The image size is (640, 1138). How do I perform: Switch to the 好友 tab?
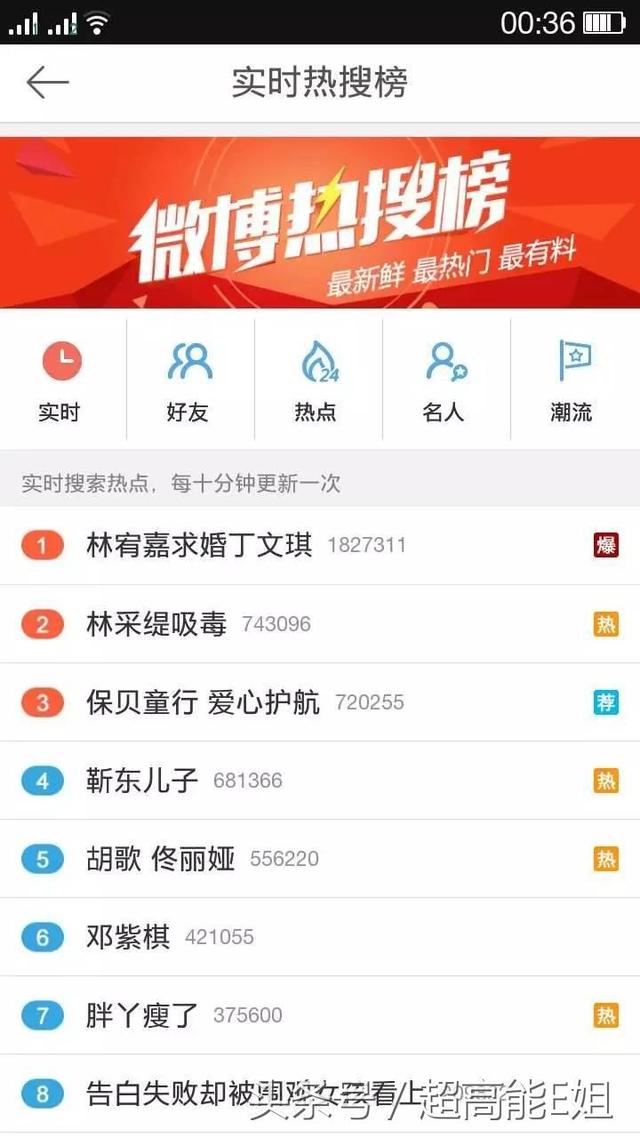189,381
